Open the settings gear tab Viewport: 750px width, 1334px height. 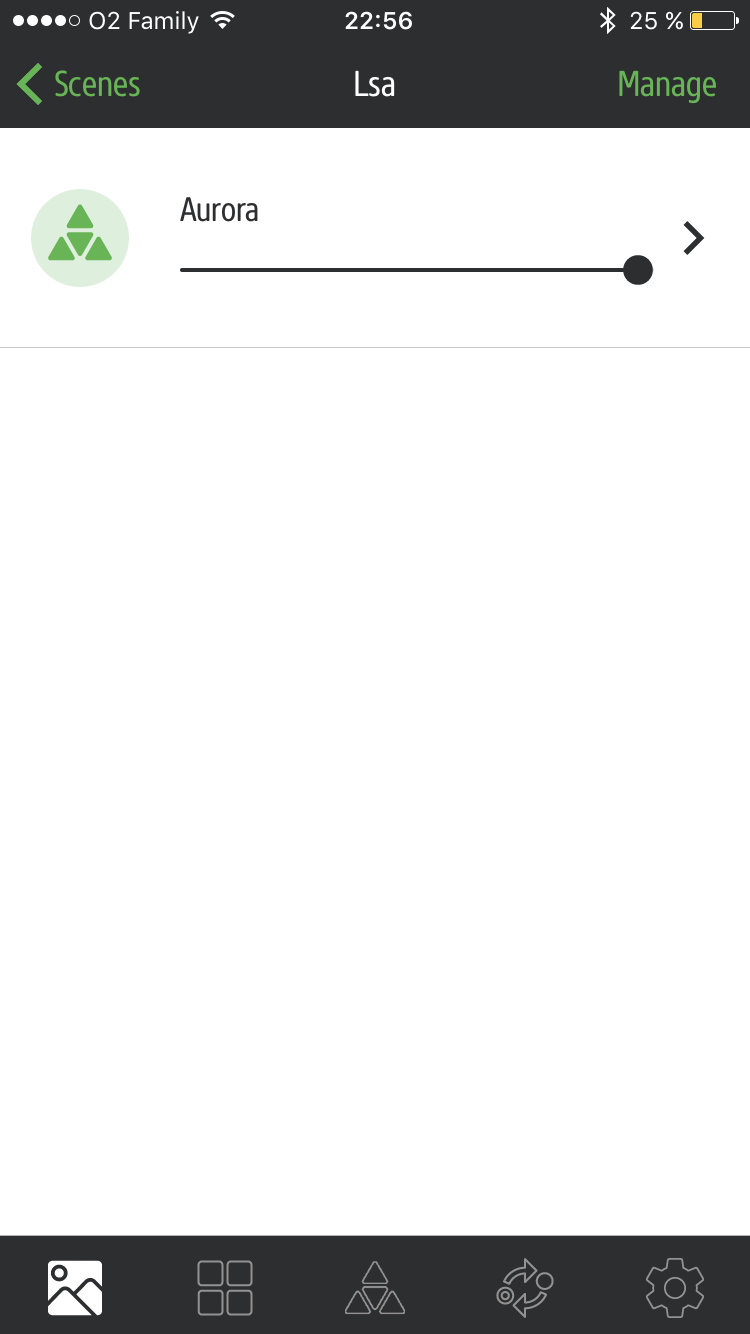pyautogui.click(x=675, y=1287)
